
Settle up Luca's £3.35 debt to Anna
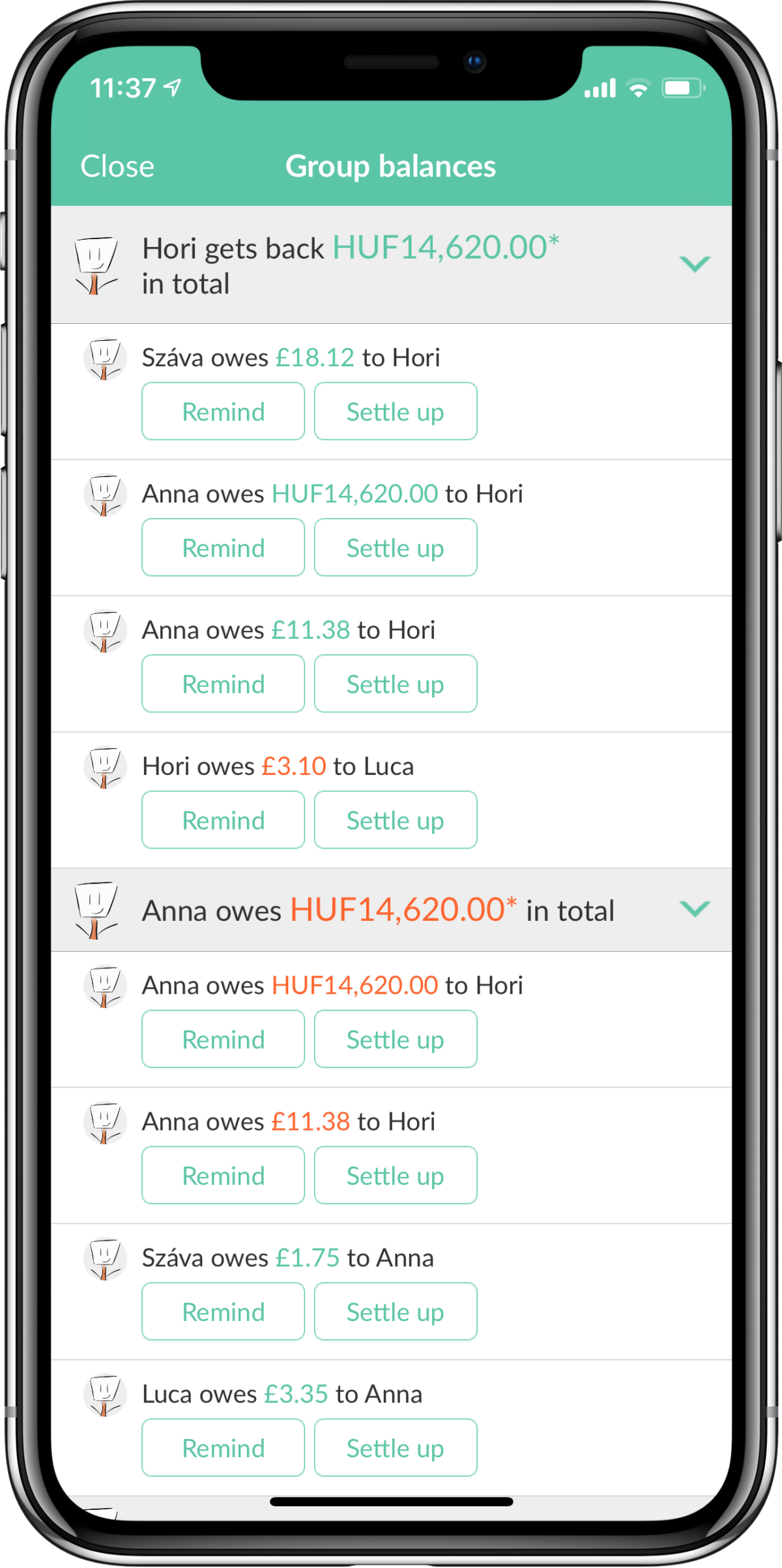pyautogui.click(x=395, y=1447)
